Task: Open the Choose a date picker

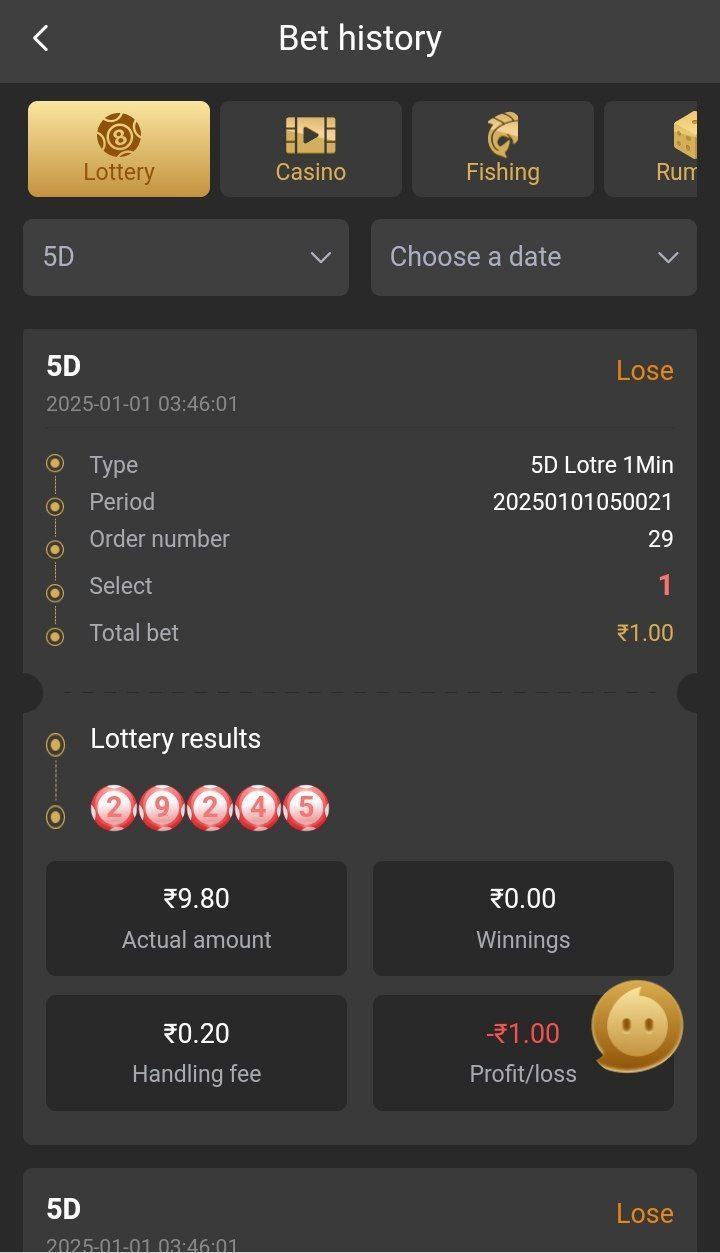Action: coord(534,257)
